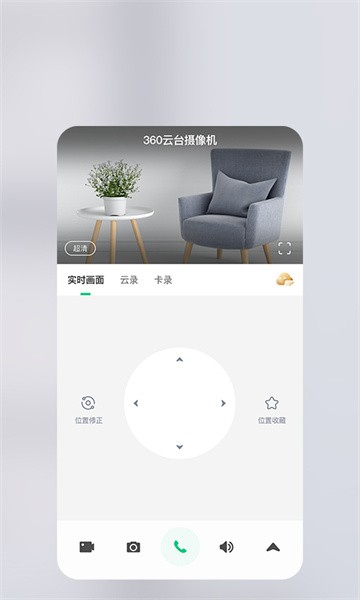Enter fullscreen video view

coord(284,248)
